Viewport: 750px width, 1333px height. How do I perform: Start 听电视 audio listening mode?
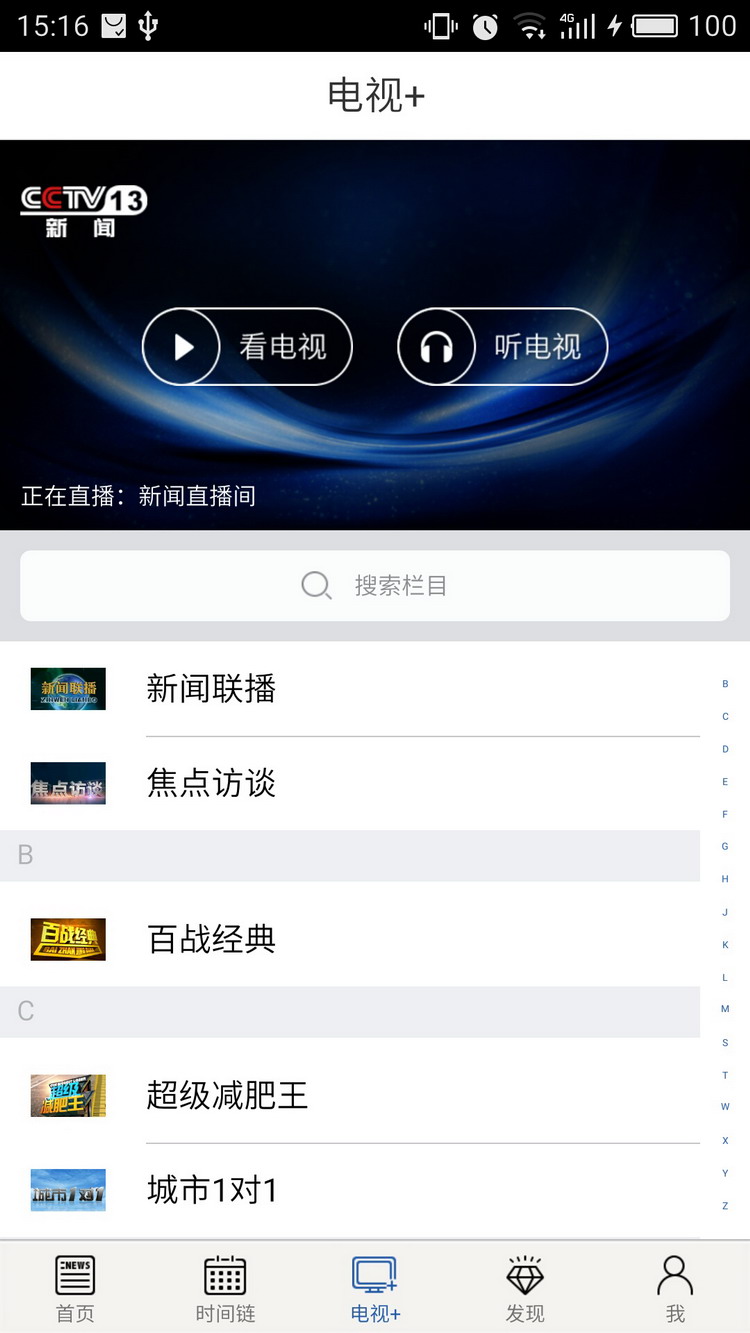[x=503, y=347]
